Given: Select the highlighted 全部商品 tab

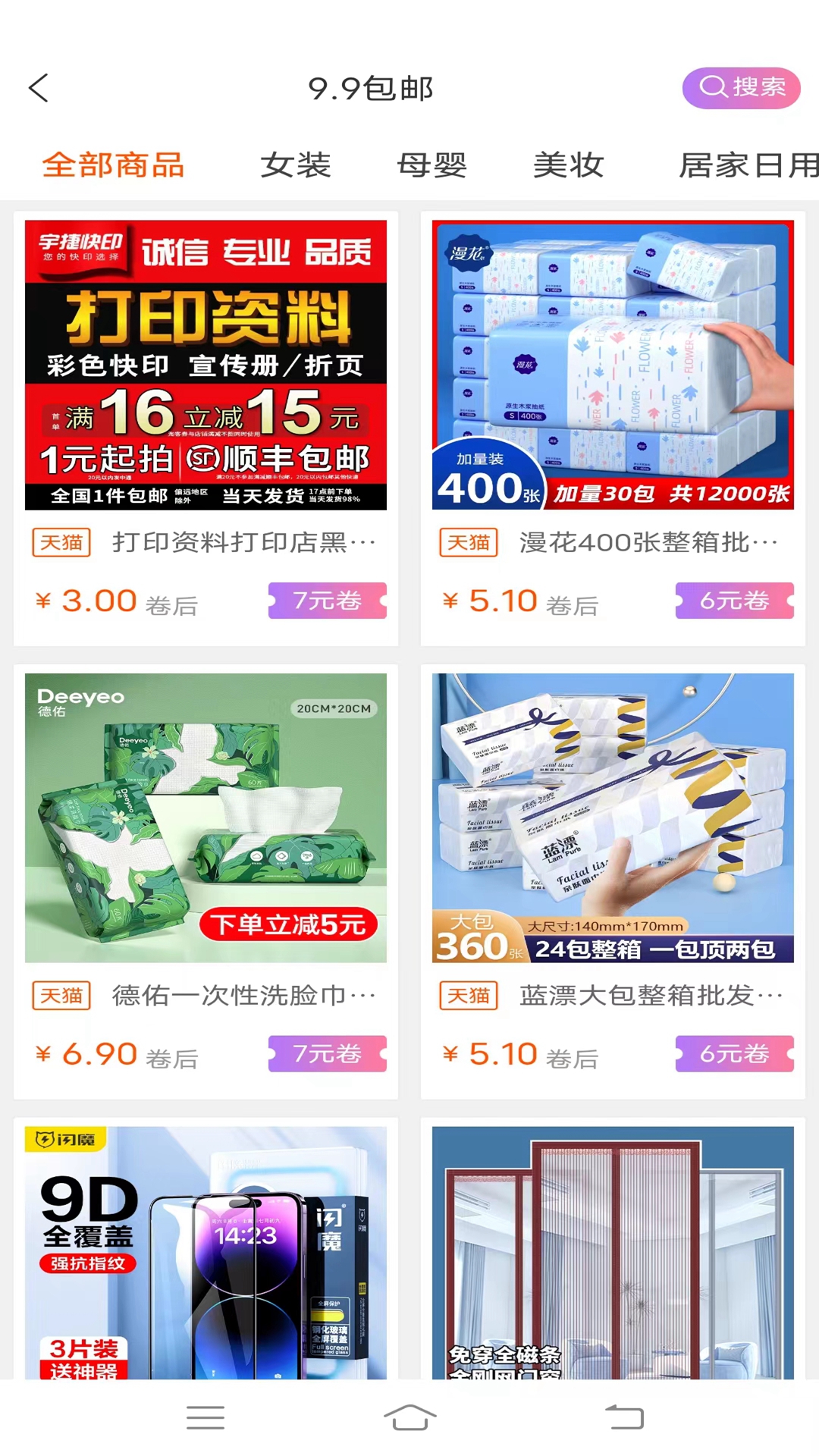Looking at the screenshot, I should (114, 165).
